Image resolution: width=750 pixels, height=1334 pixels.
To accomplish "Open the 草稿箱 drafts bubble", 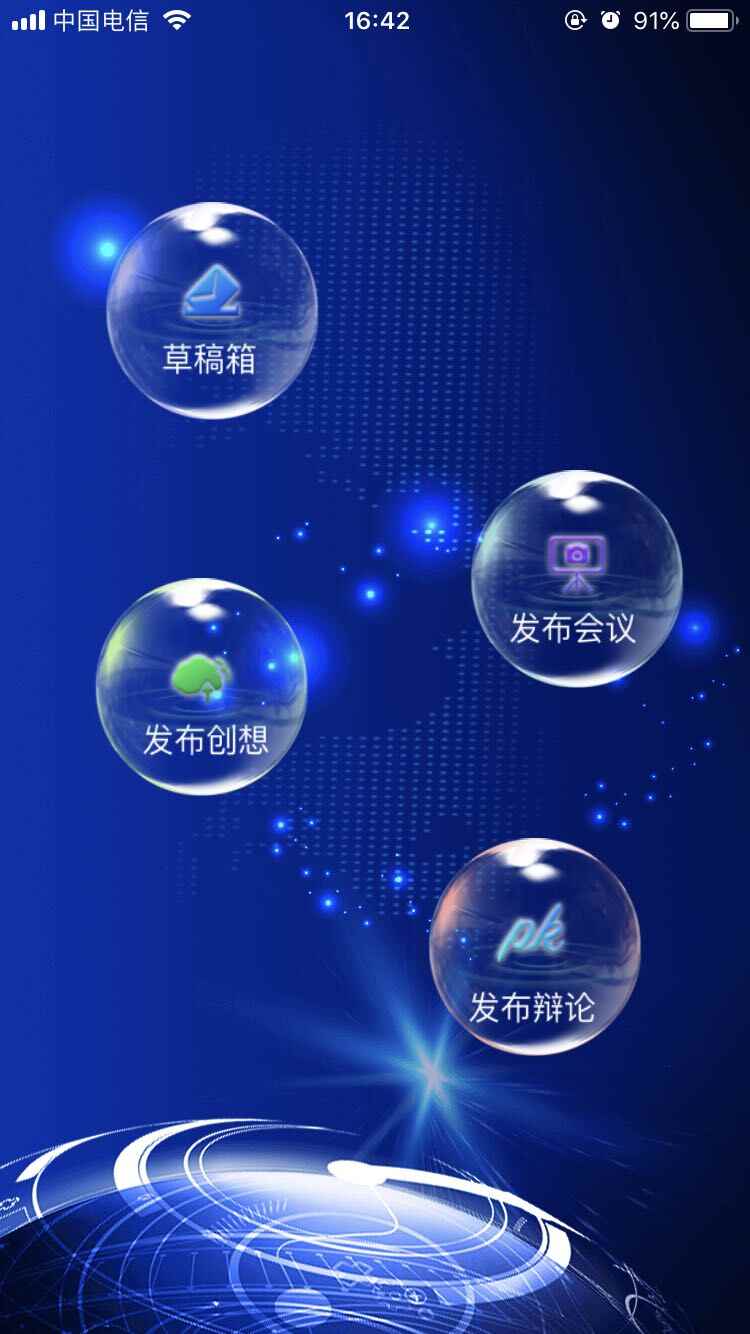I will point(212,311).
